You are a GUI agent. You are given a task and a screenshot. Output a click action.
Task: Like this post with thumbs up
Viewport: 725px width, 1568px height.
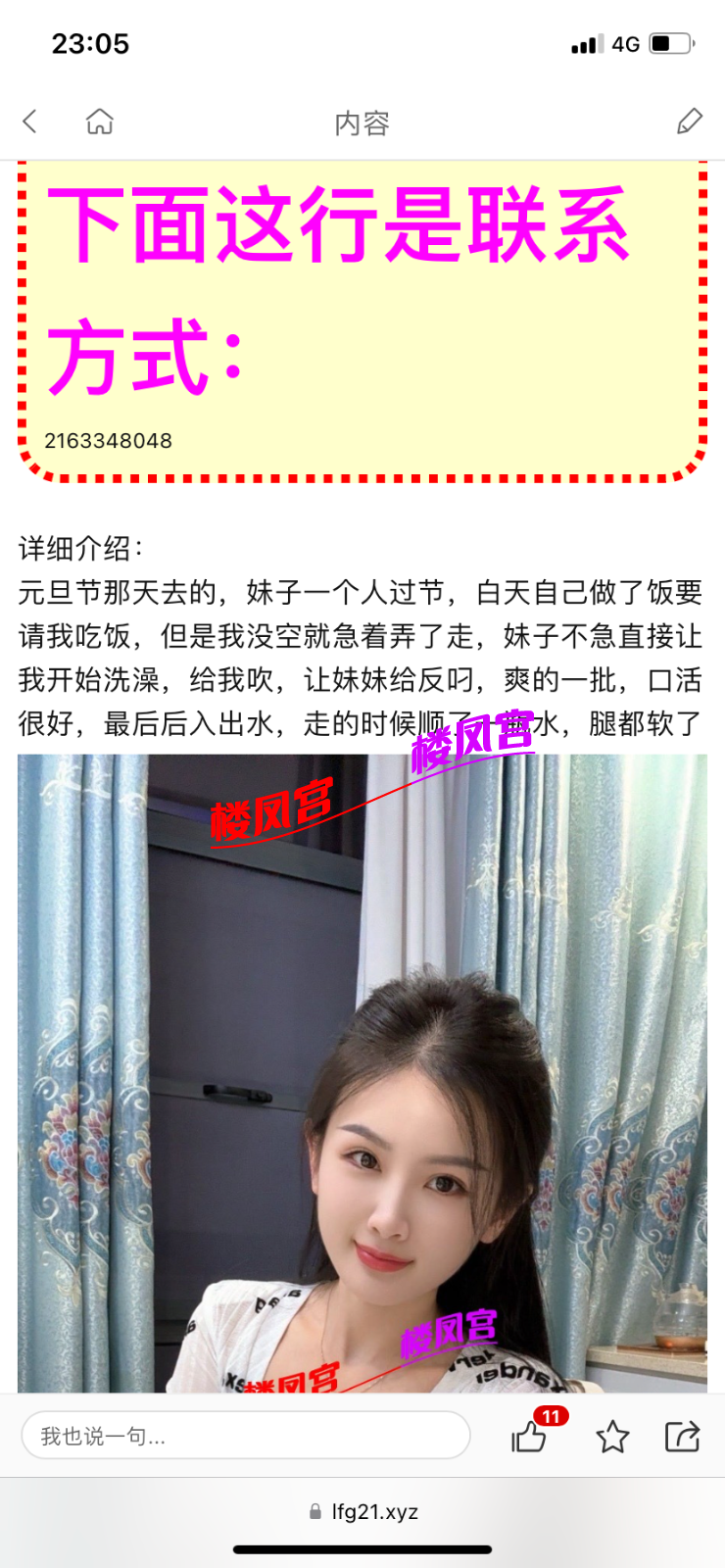click(x=530, y=1437)
